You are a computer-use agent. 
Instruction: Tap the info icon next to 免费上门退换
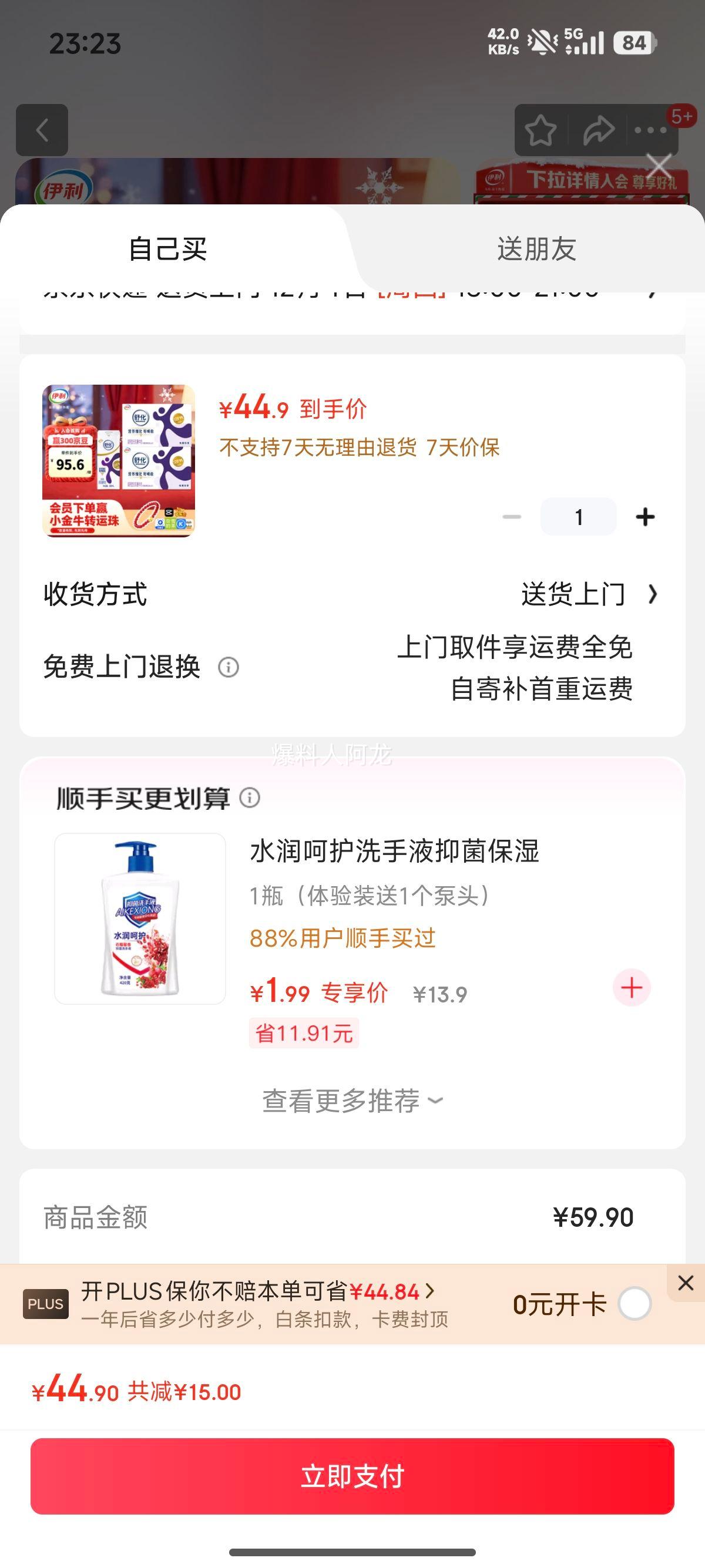228,667
